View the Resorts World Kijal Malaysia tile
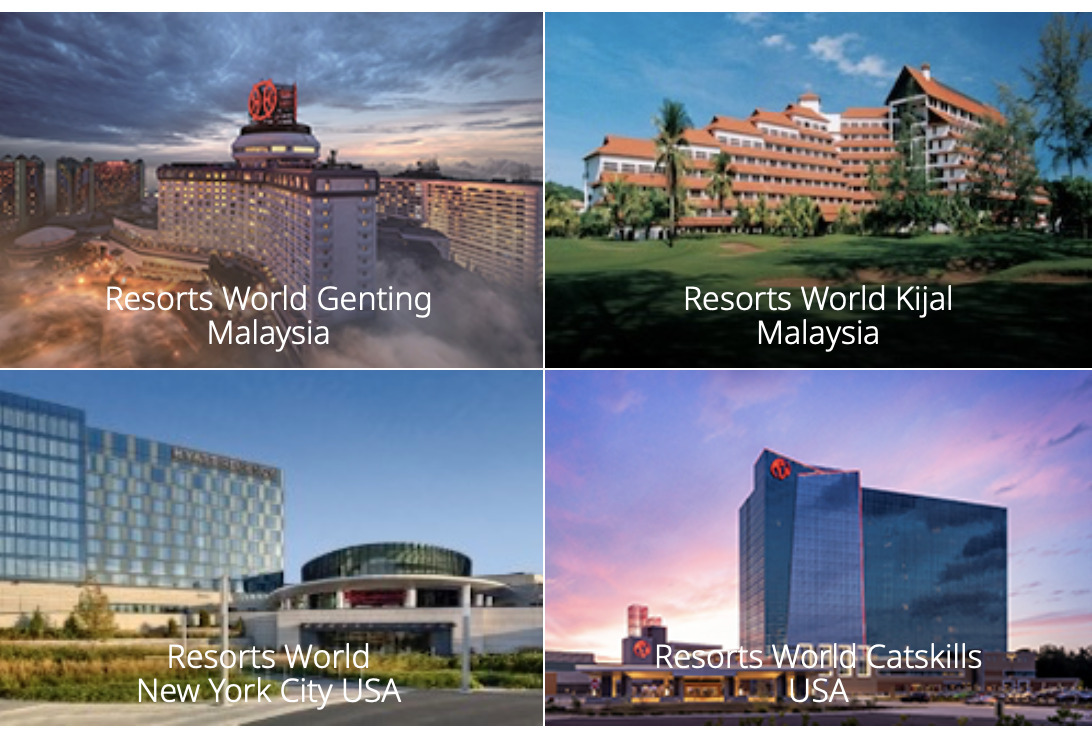This screenshot has height=730, width=1092. click(x=818, y=190)
